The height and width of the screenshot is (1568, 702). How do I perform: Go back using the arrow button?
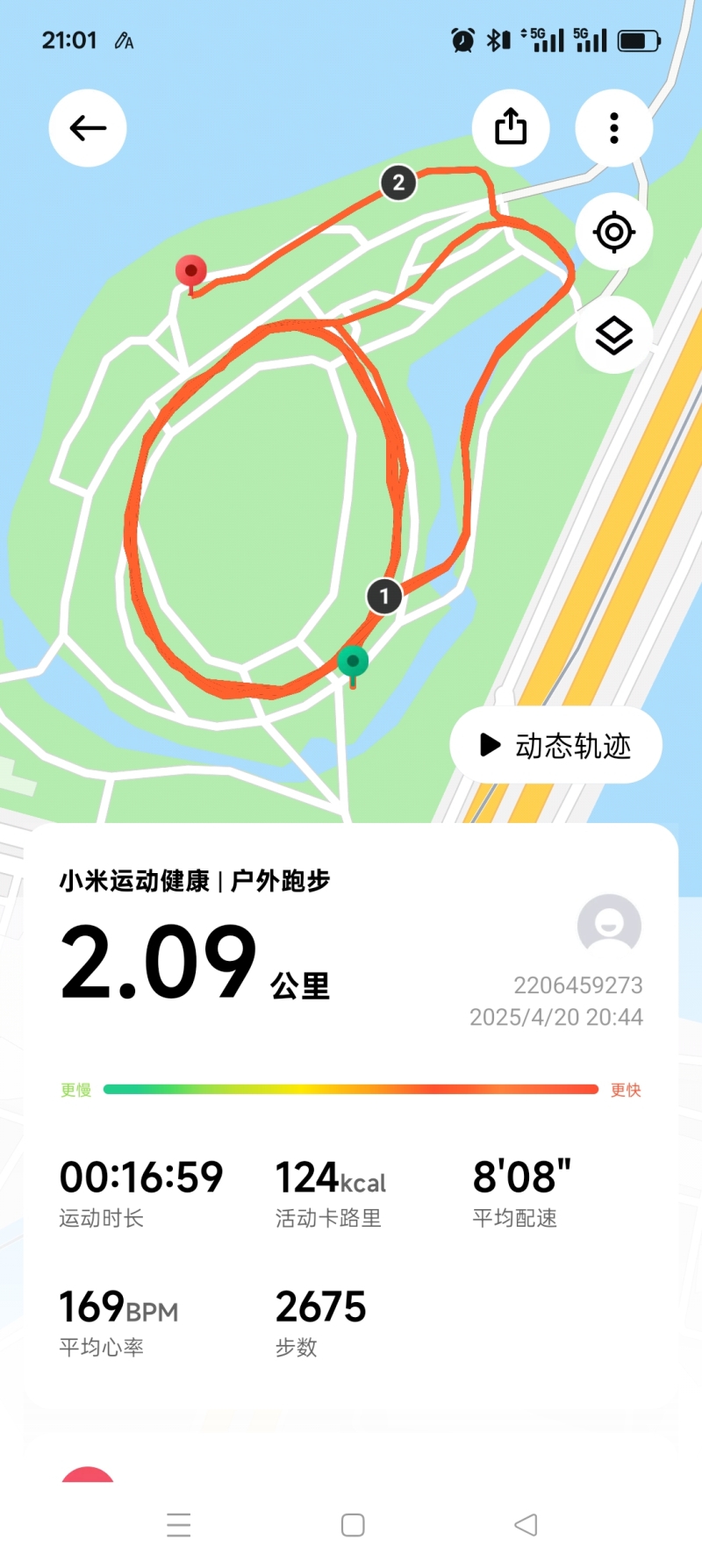click(x=88, y=128)
